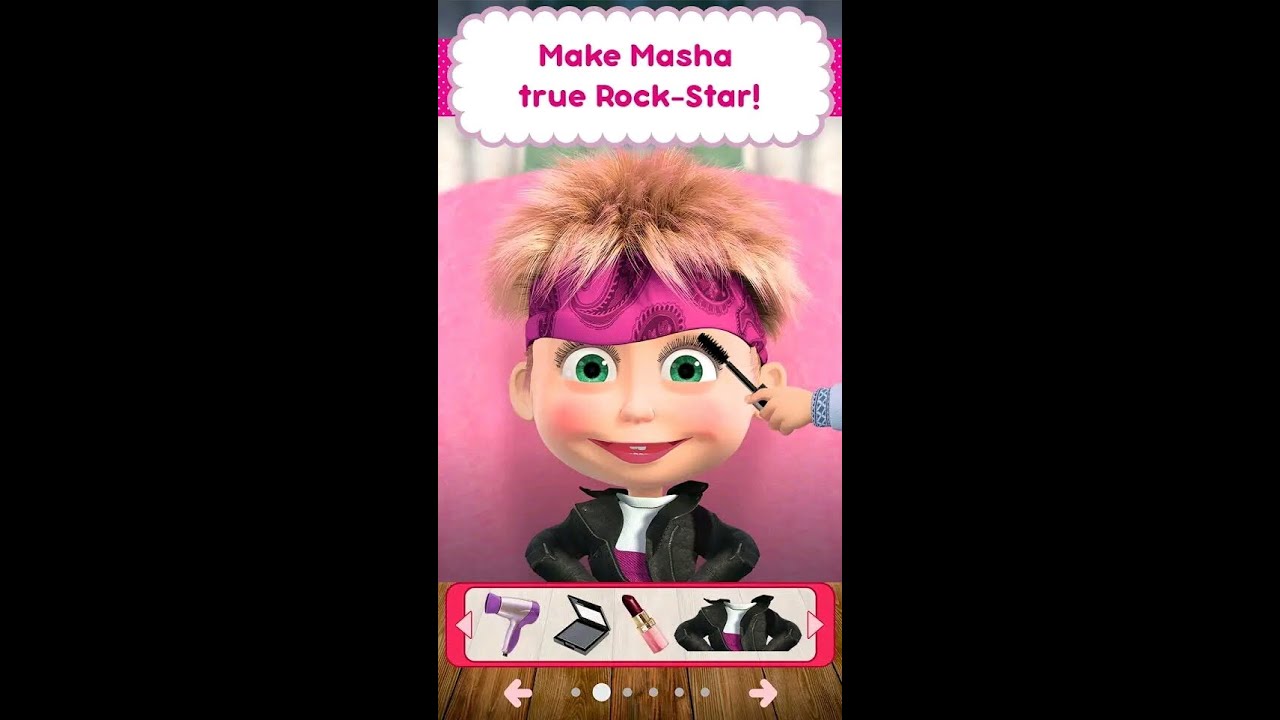Select the last page indicator dot
Image resolution: width=1280 pixels, height=720 pixels.
click(705, 692)
